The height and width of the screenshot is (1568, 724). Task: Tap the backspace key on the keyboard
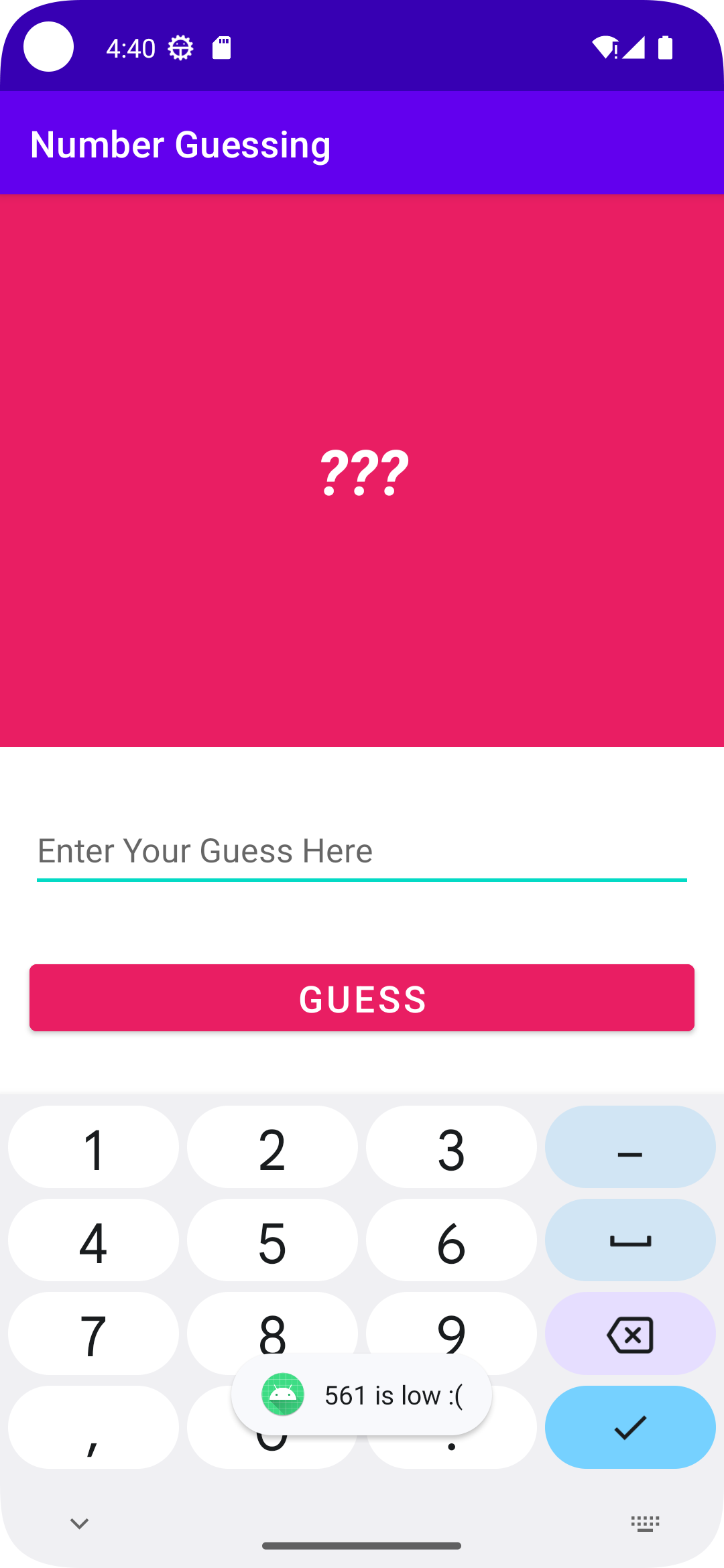coord(629,1334)
